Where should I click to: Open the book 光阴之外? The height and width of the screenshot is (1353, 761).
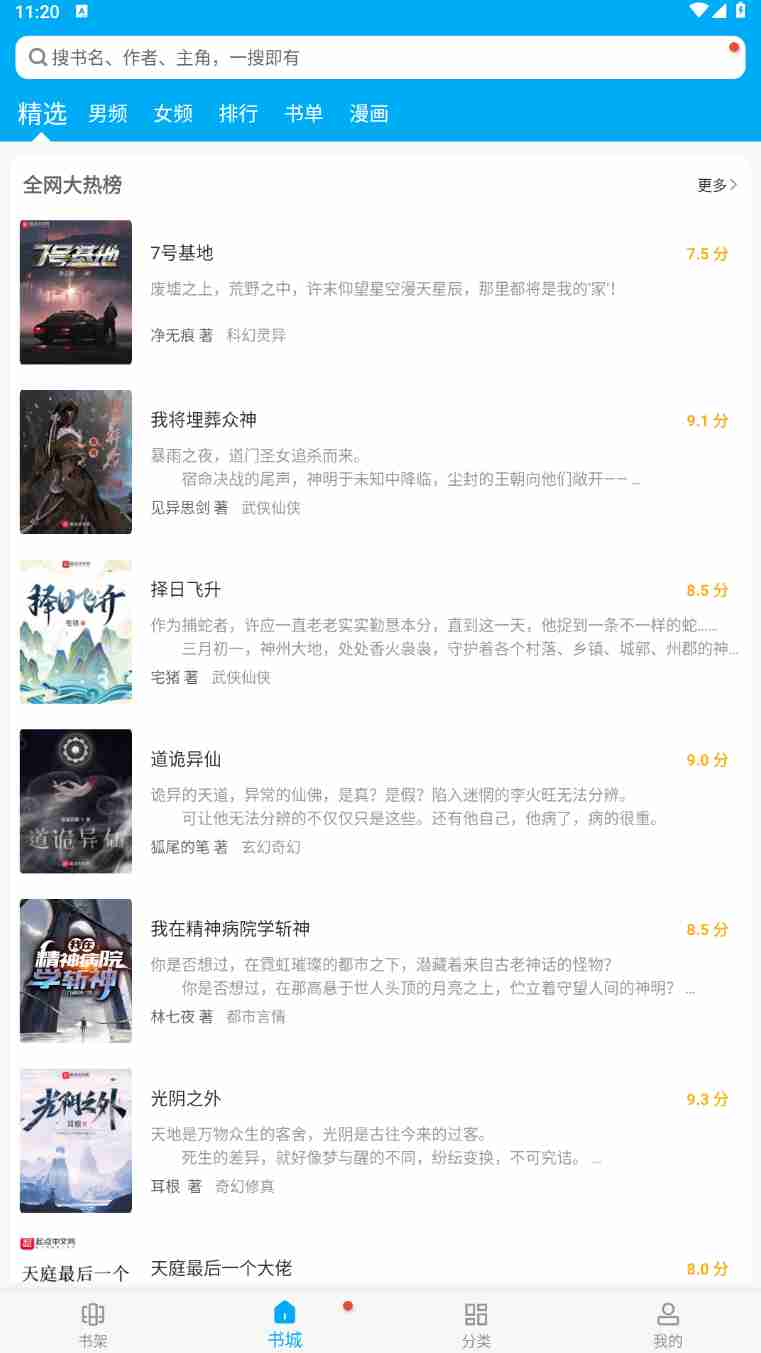[x=185, y=1099]
